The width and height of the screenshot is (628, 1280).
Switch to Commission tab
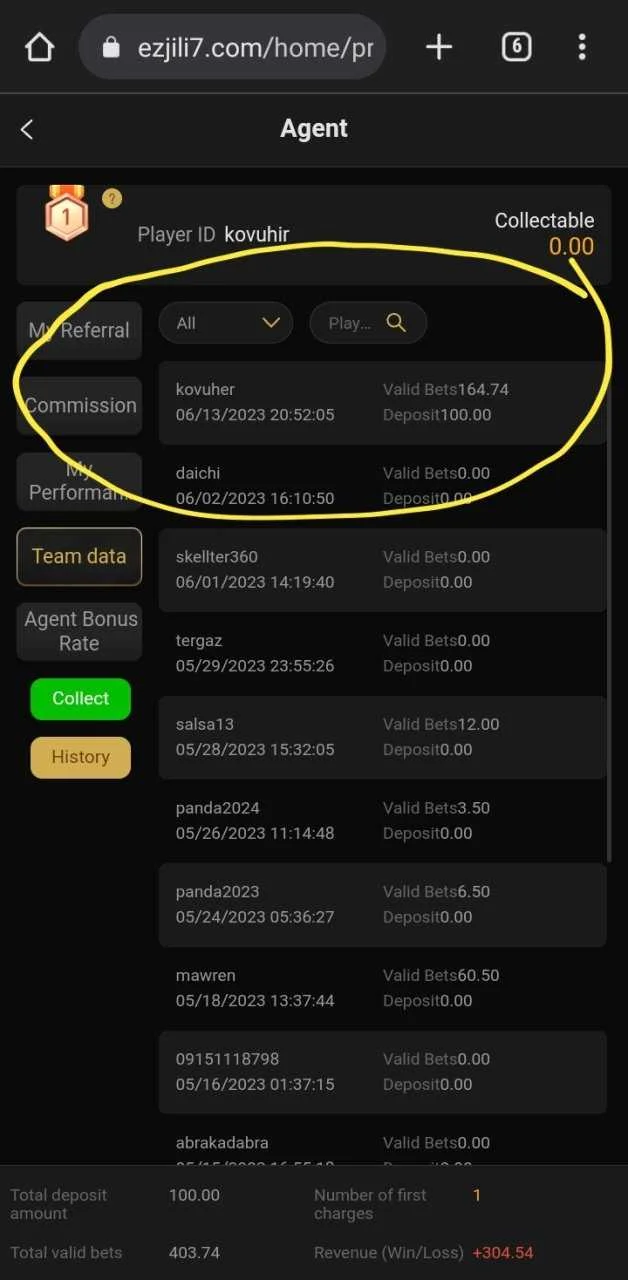pos(79,406)
